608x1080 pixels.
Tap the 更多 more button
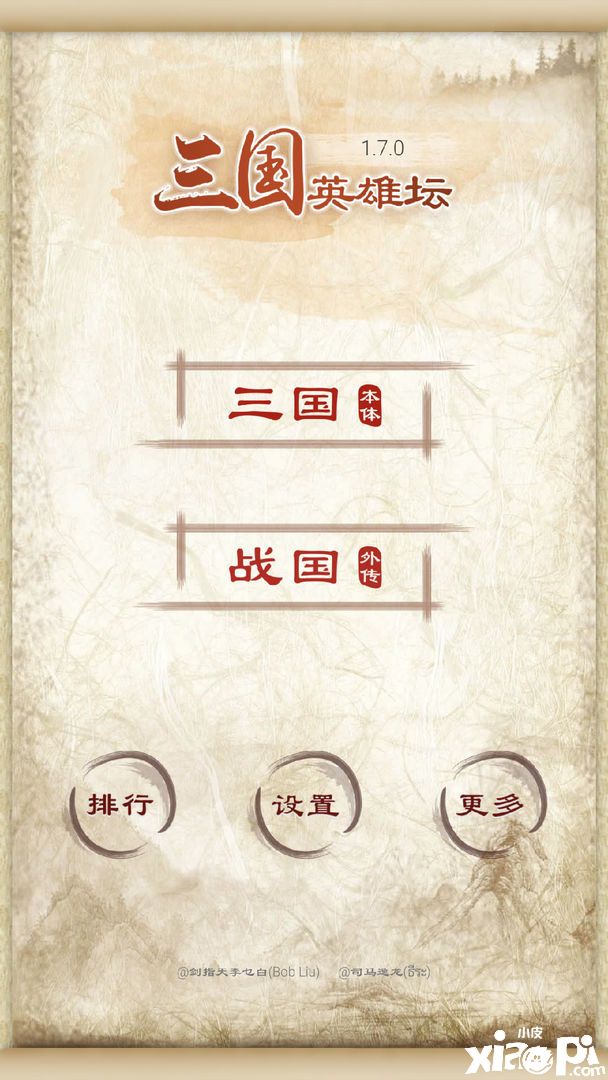click(x=489, y=805)
